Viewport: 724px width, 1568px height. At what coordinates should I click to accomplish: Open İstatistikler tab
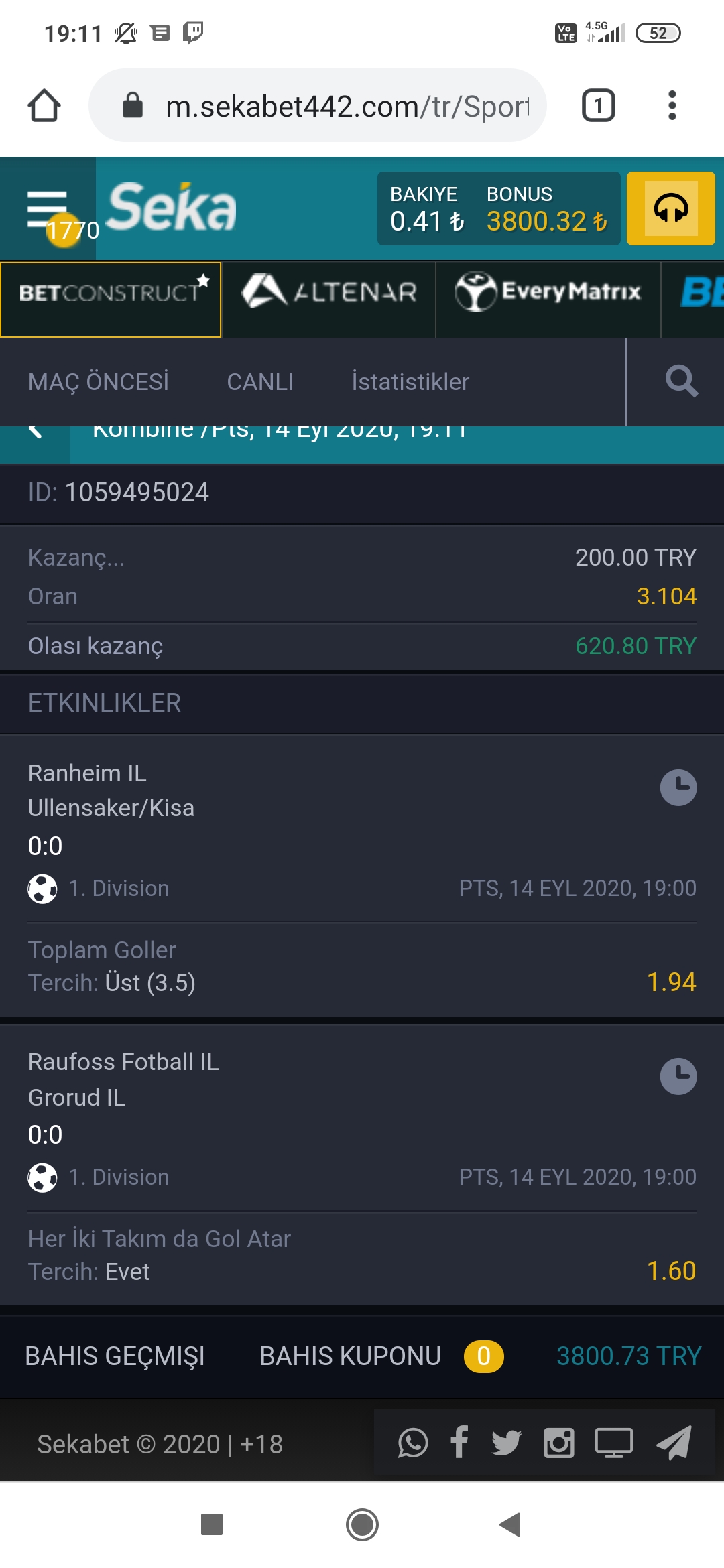point(410,382)
